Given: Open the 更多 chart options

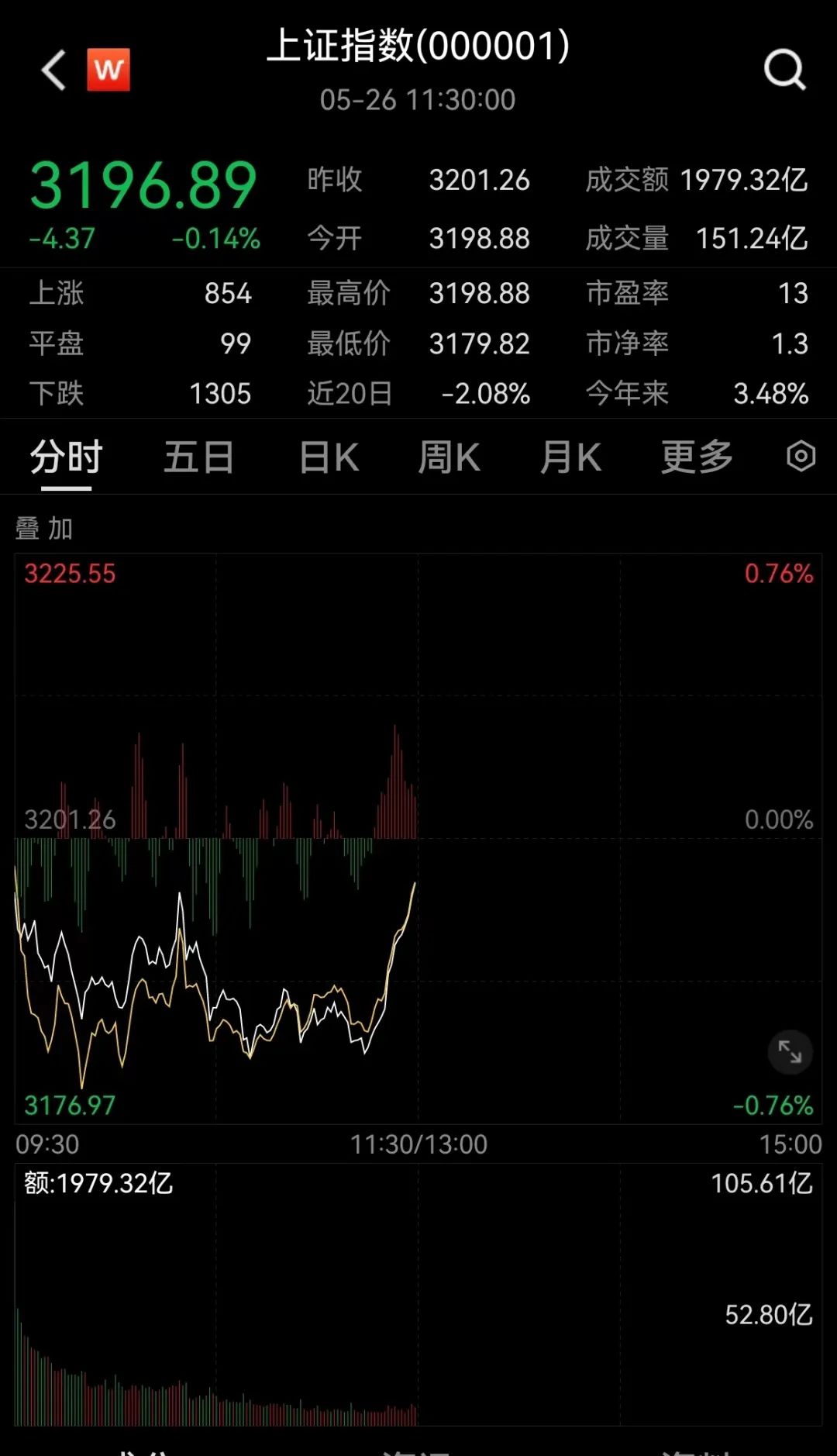Looking at the screenshot, I should pos(697,457).
